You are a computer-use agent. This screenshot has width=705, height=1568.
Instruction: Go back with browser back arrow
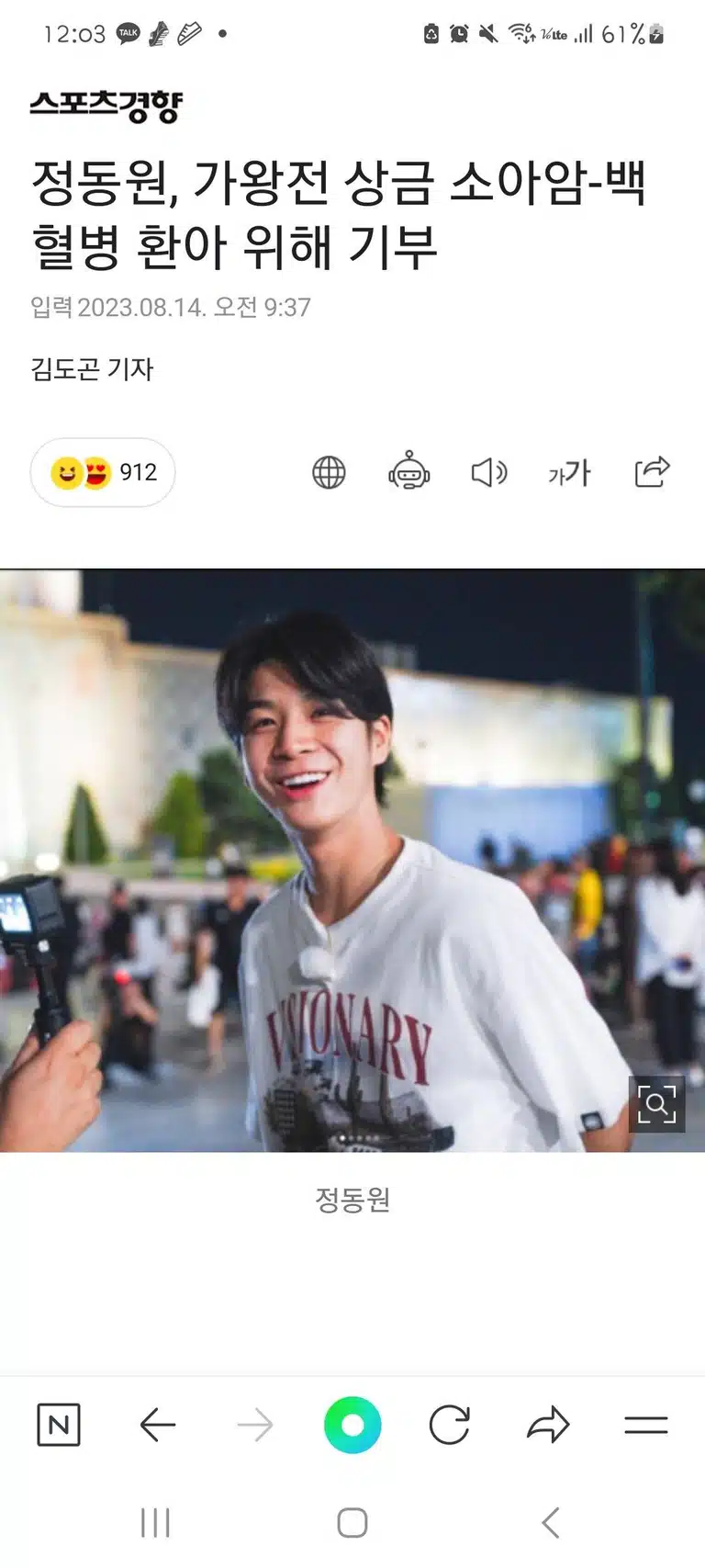157,1425
